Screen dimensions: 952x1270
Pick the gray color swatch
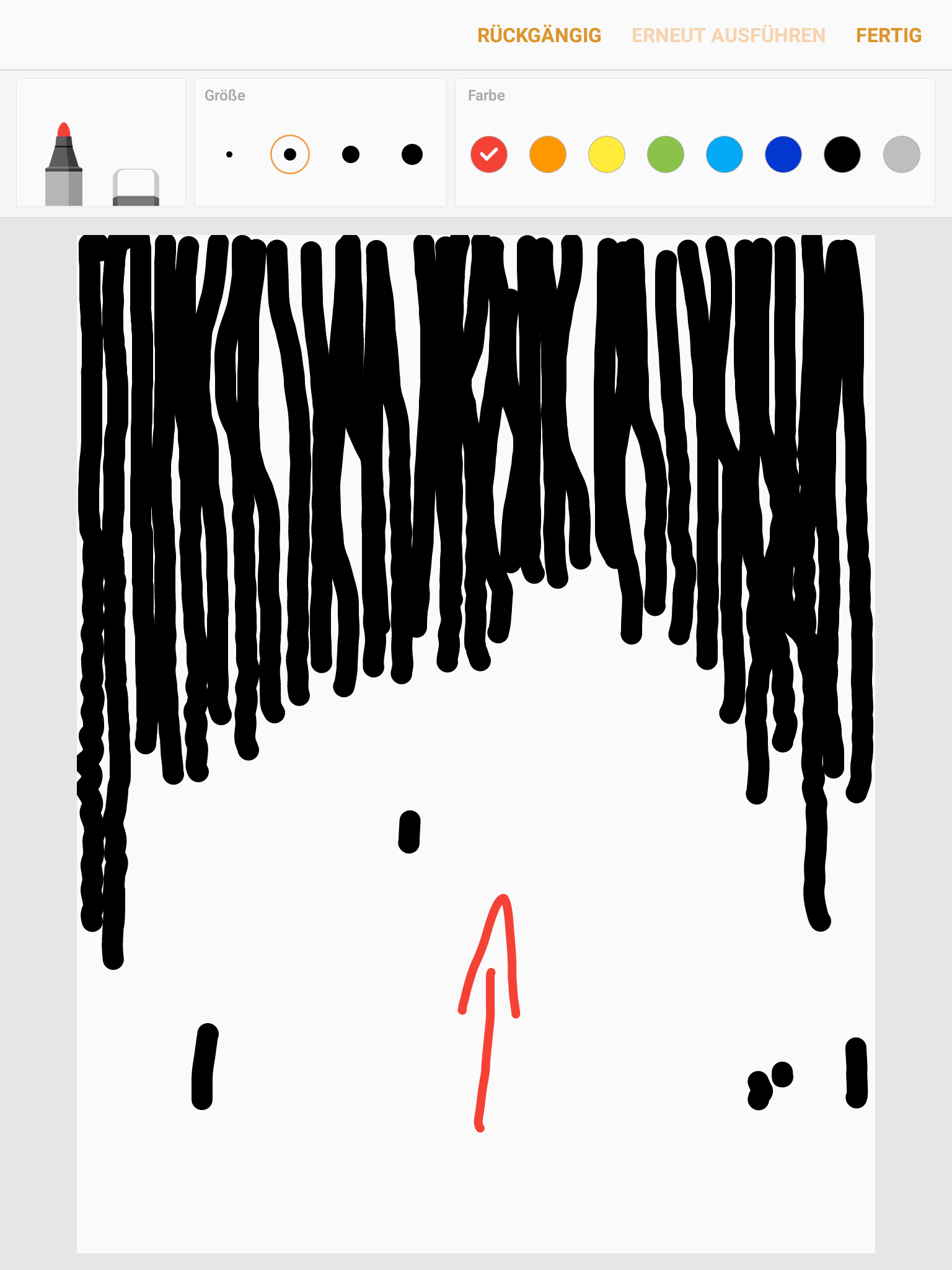click(x=901, y=154)
